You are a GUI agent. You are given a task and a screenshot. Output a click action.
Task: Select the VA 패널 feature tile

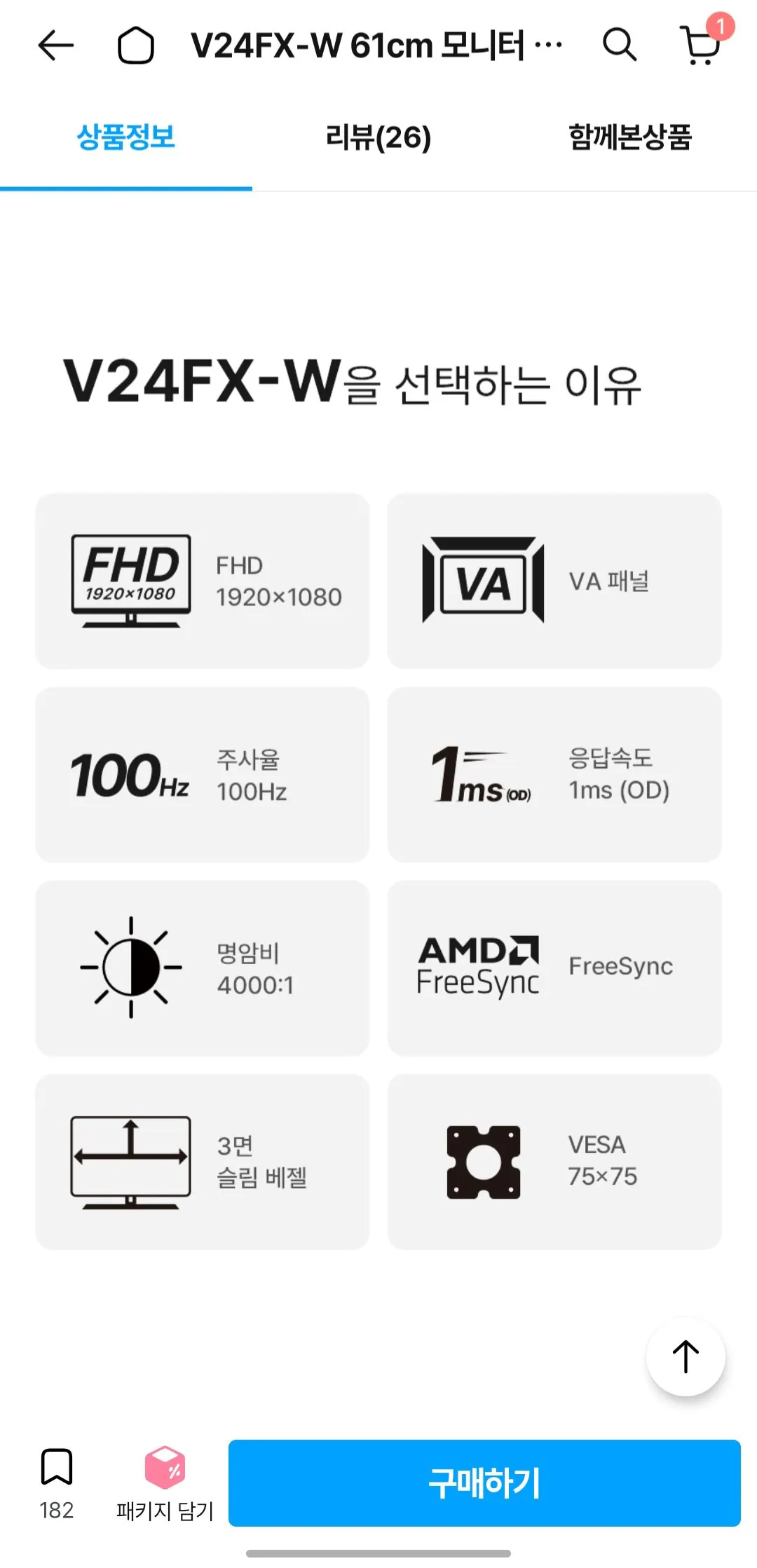click(554, 579)
